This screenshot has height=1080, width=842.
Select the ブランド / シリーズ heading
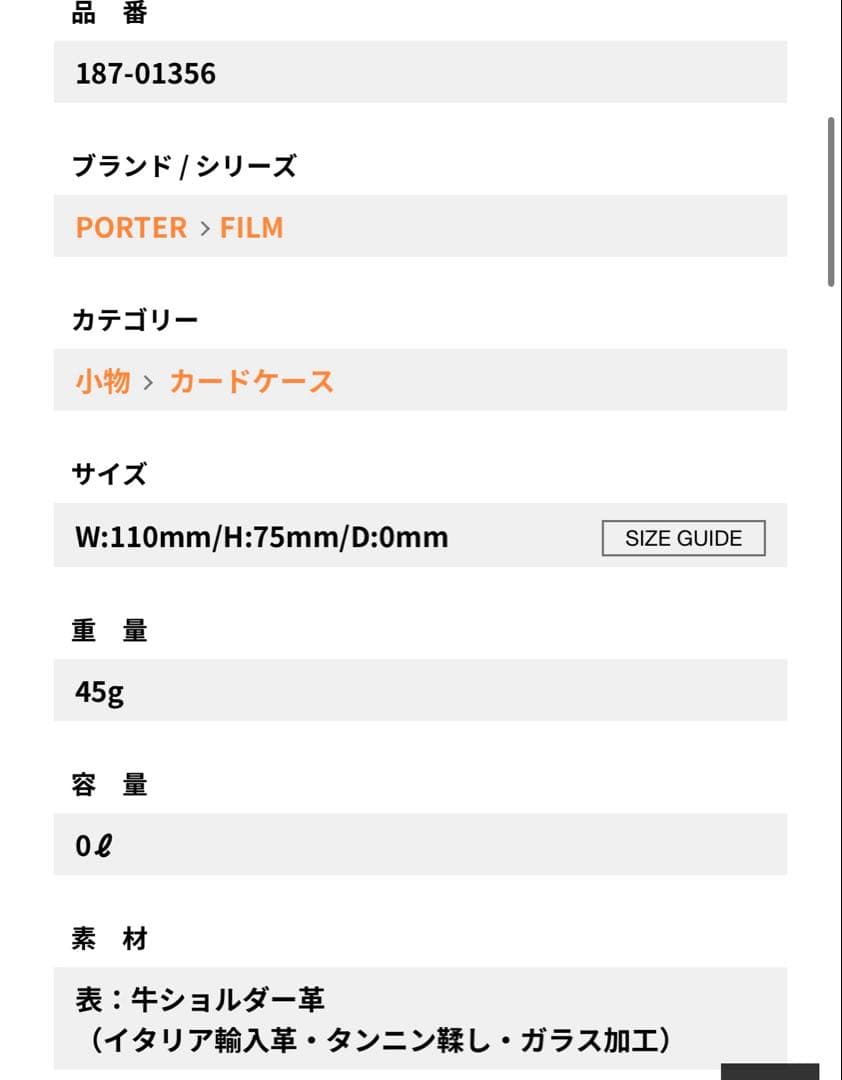(184, 166)
